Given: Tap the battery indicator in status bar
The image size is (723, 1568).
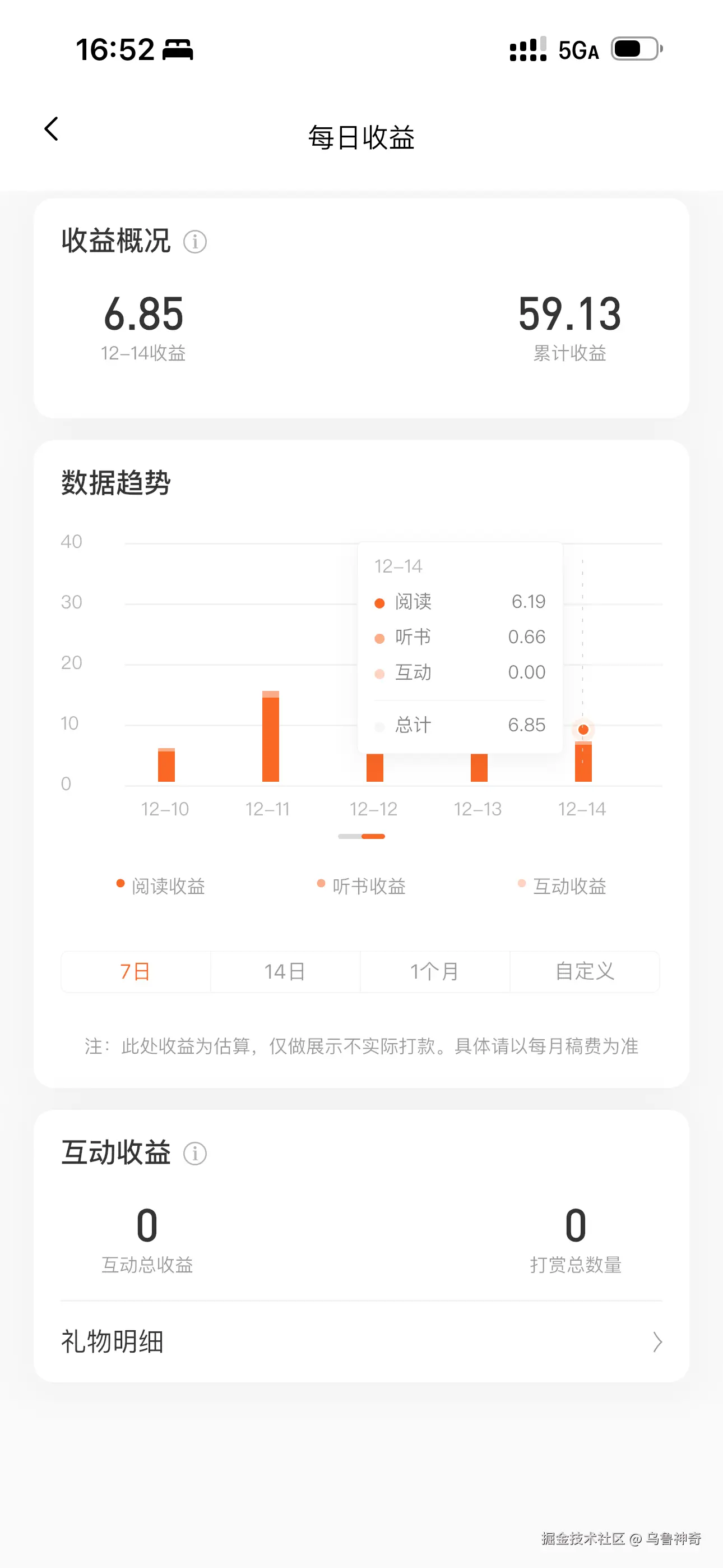Looking at the screenshot, I should (x=635, y=48).
